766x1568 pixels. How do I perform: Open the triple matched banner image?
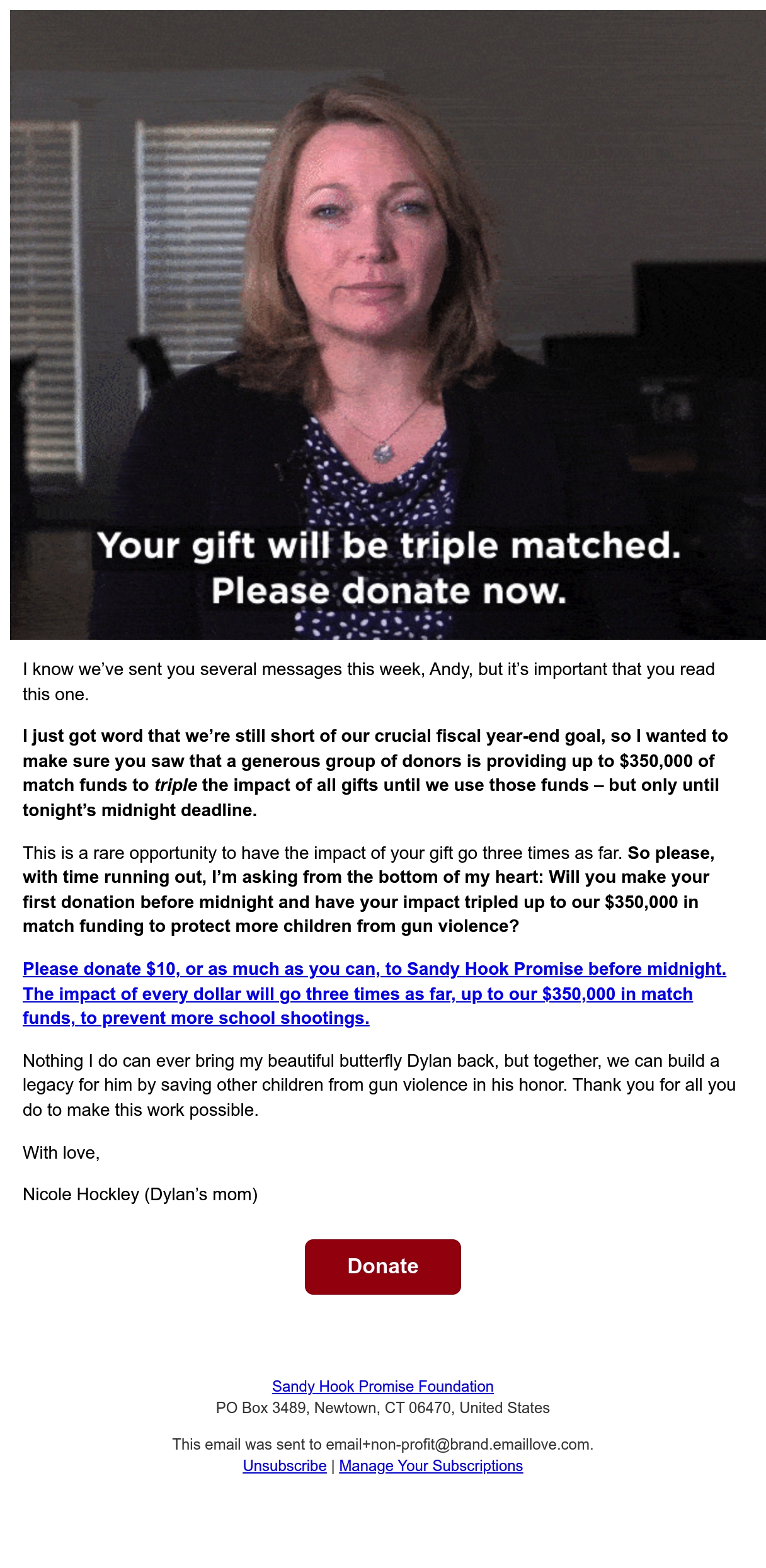pos(388,325)
